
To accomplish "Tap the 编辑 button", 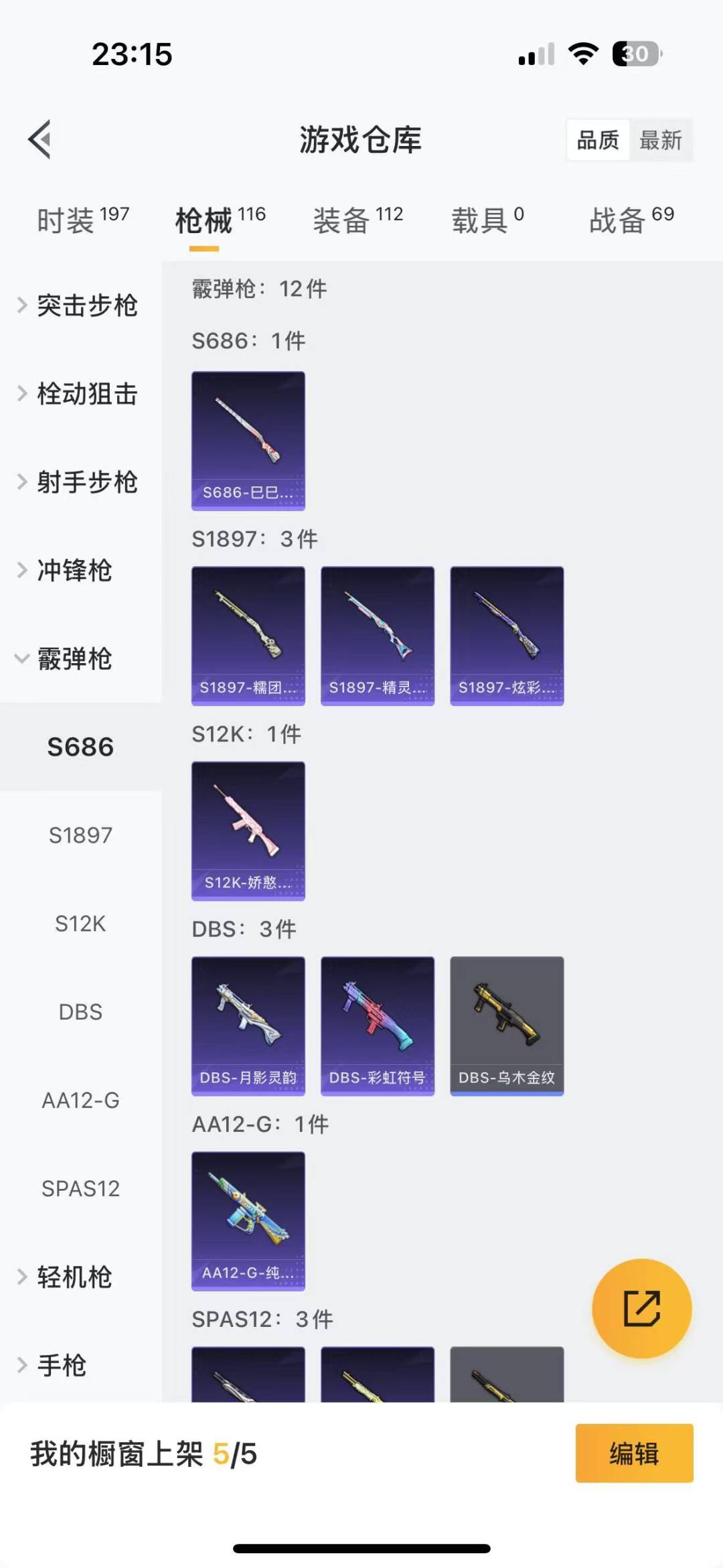I will [634, 1453].
